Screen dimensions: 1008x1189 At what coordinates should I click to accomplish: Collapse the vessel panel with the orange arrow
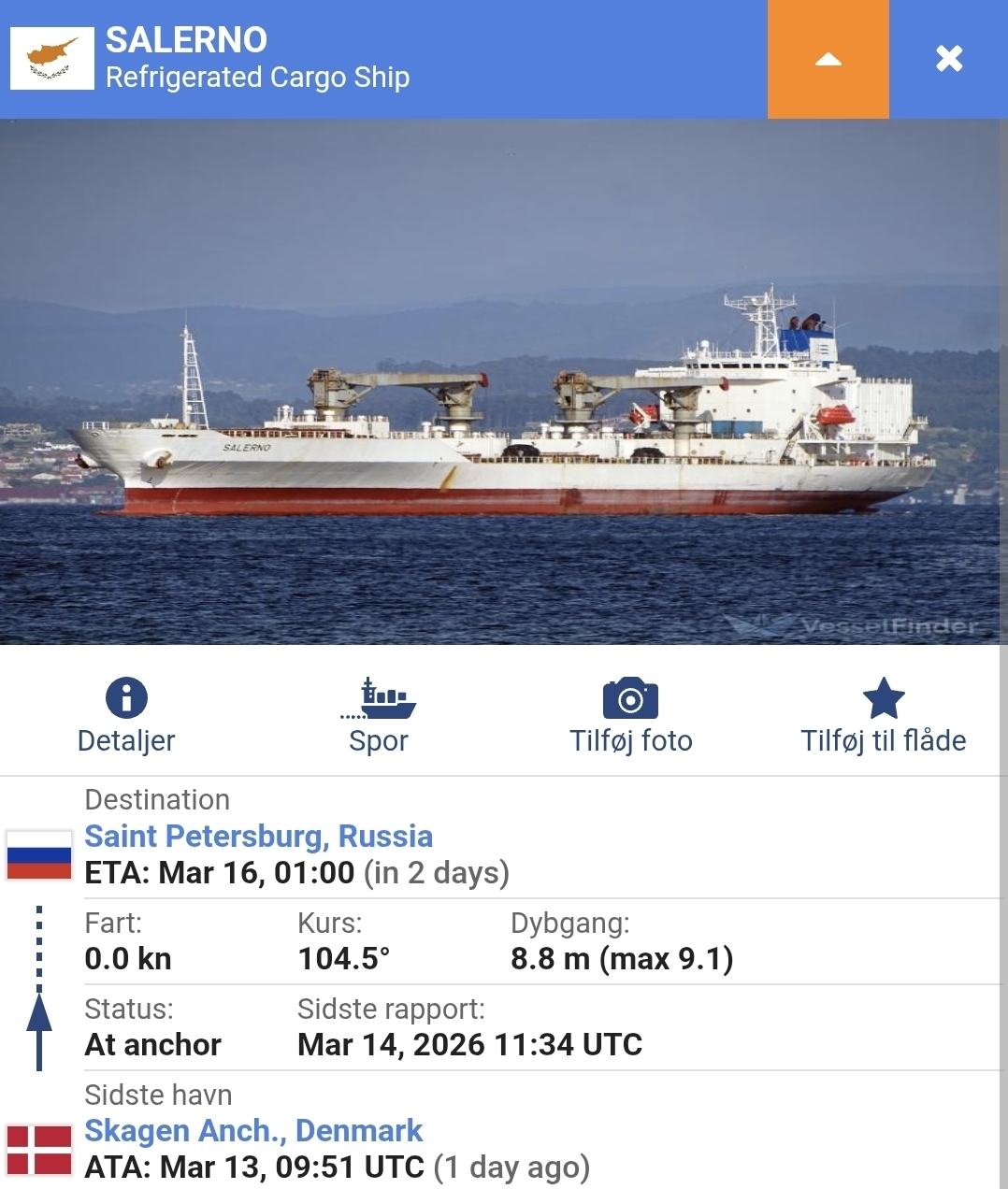pyautogui.click(x=828, y=59)
